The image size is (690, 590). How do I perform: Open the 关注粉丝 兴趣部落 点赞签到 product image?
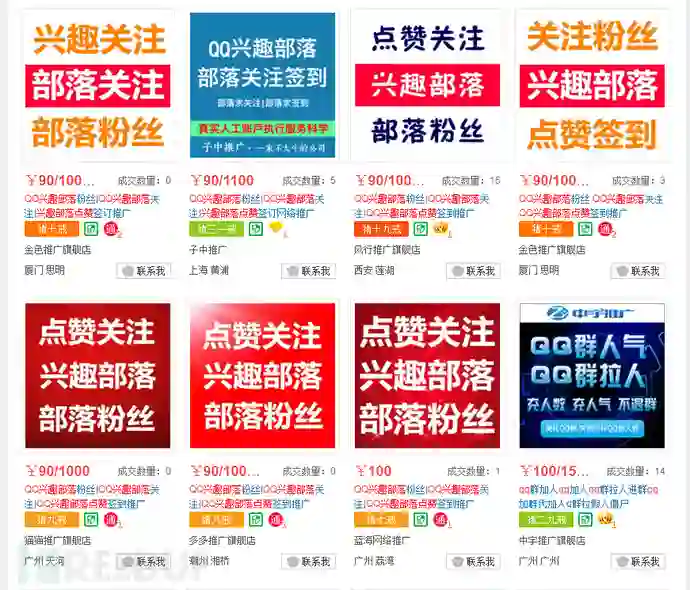click(592, 85)
